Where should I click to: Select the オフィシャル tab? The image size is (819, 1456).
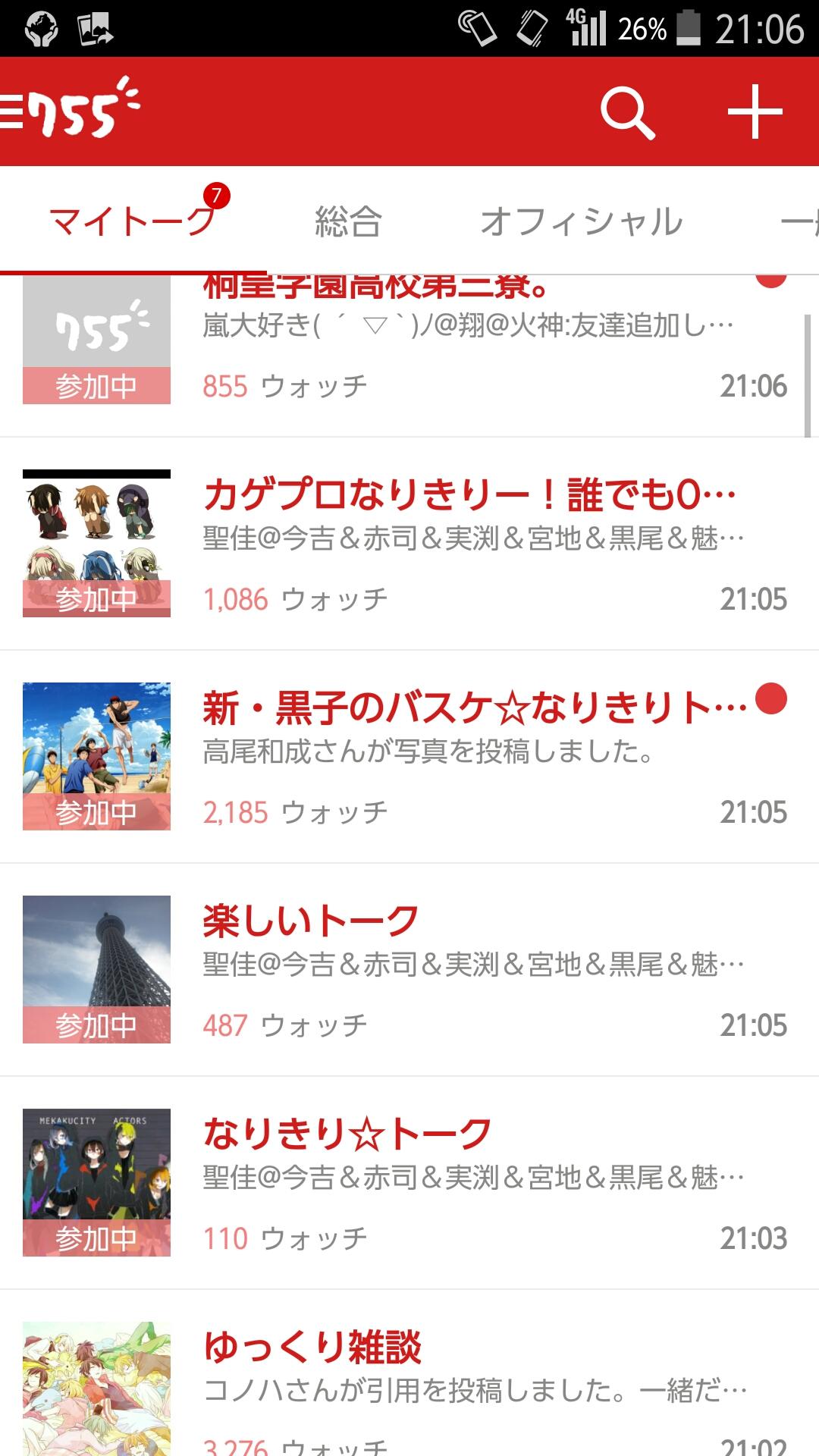pos(582,221)
